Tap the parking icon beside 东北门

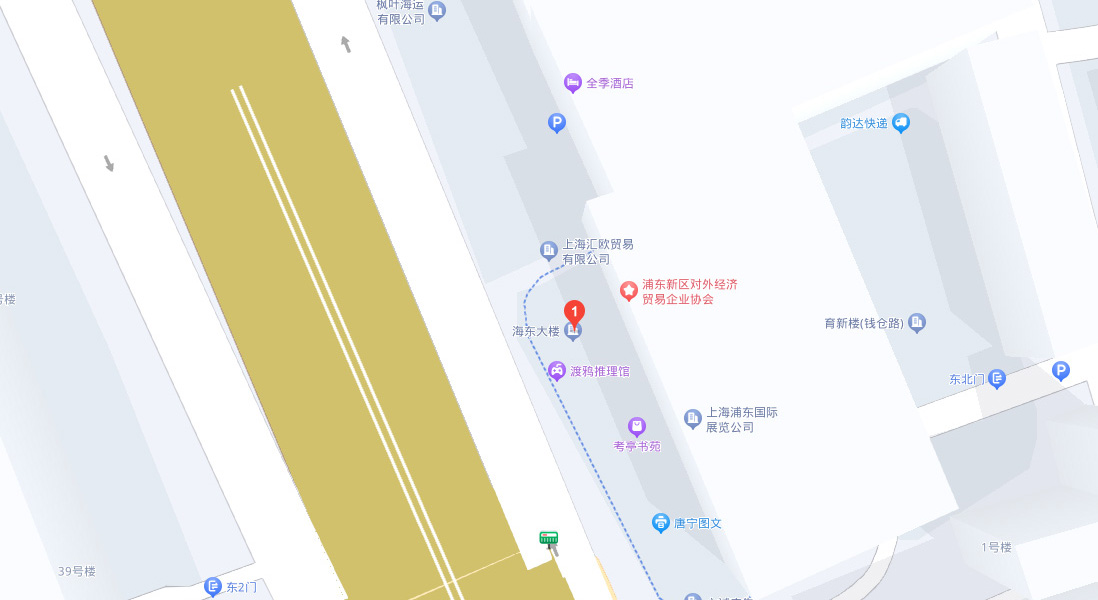click(x=1061, y=371)
